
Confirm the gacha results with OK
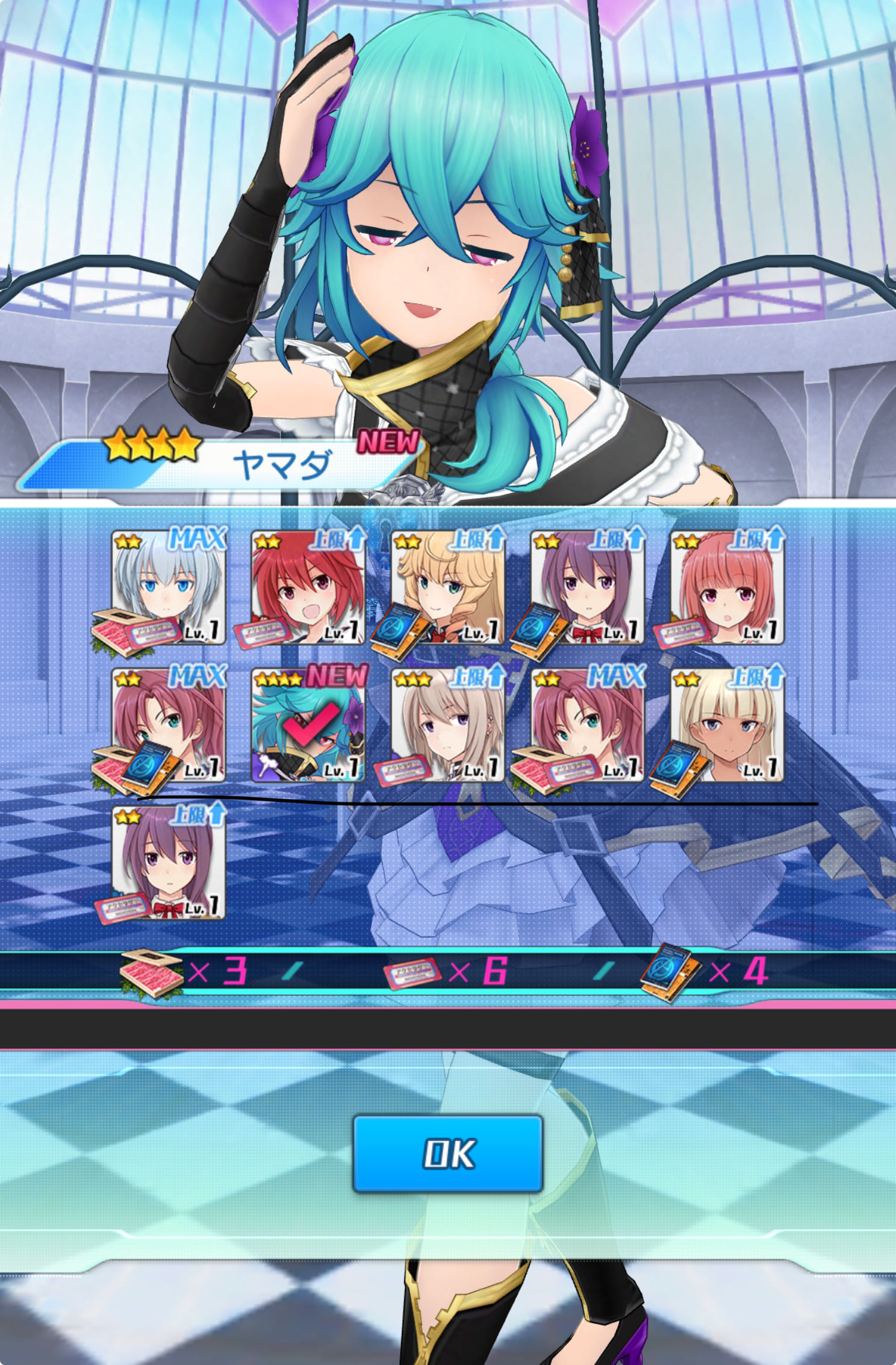coord(447,1154)
